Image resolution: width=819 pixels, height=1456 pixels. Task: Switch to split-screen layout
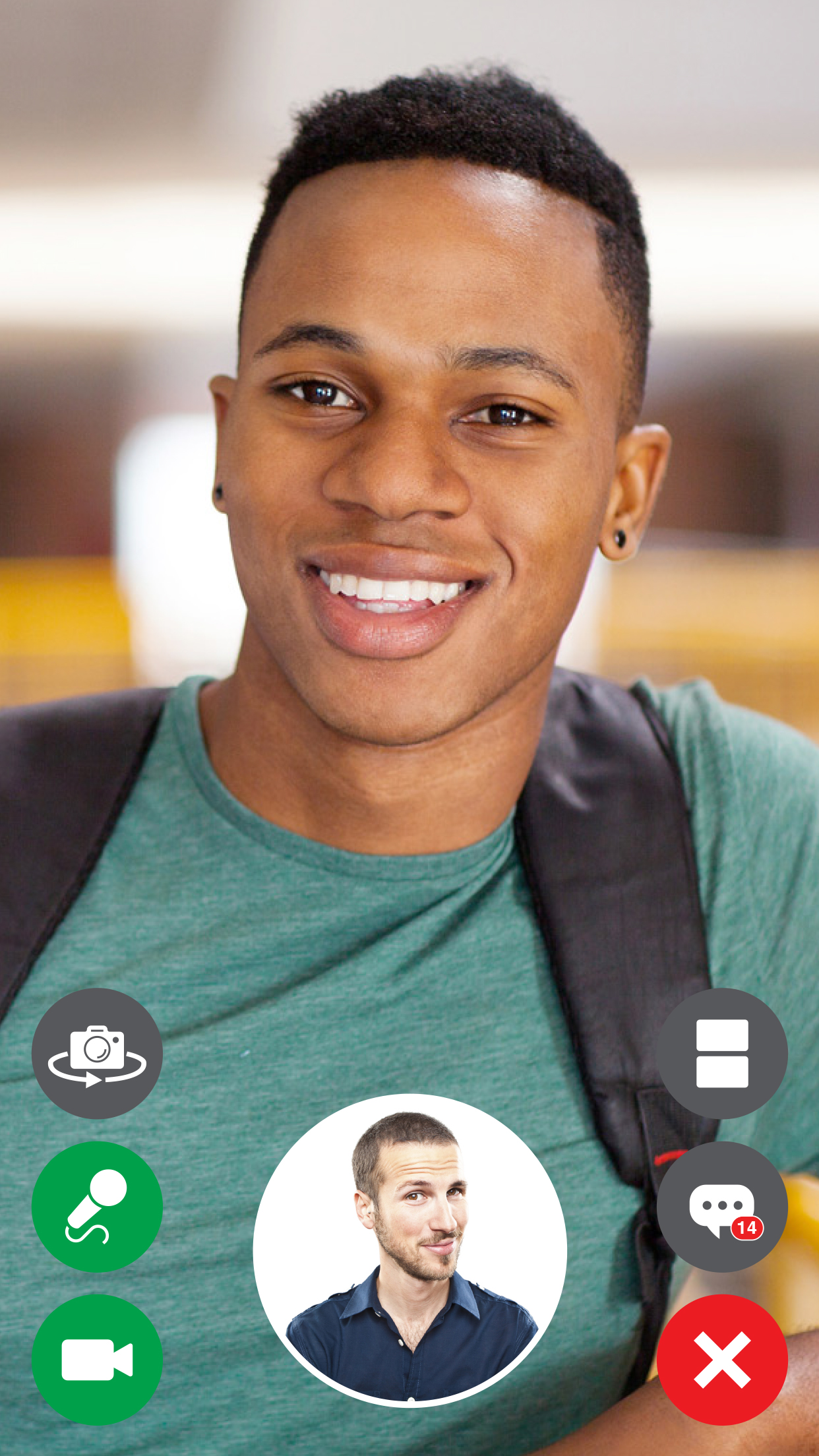(x=722, y=1053)
